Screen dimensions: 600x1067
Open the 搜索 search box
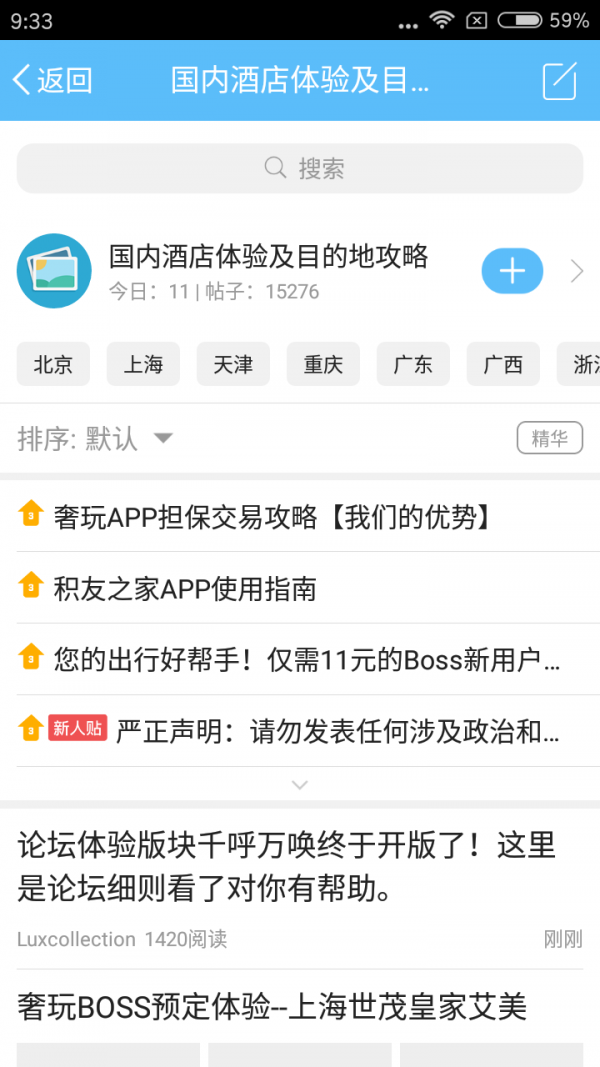tap(300, 168)
